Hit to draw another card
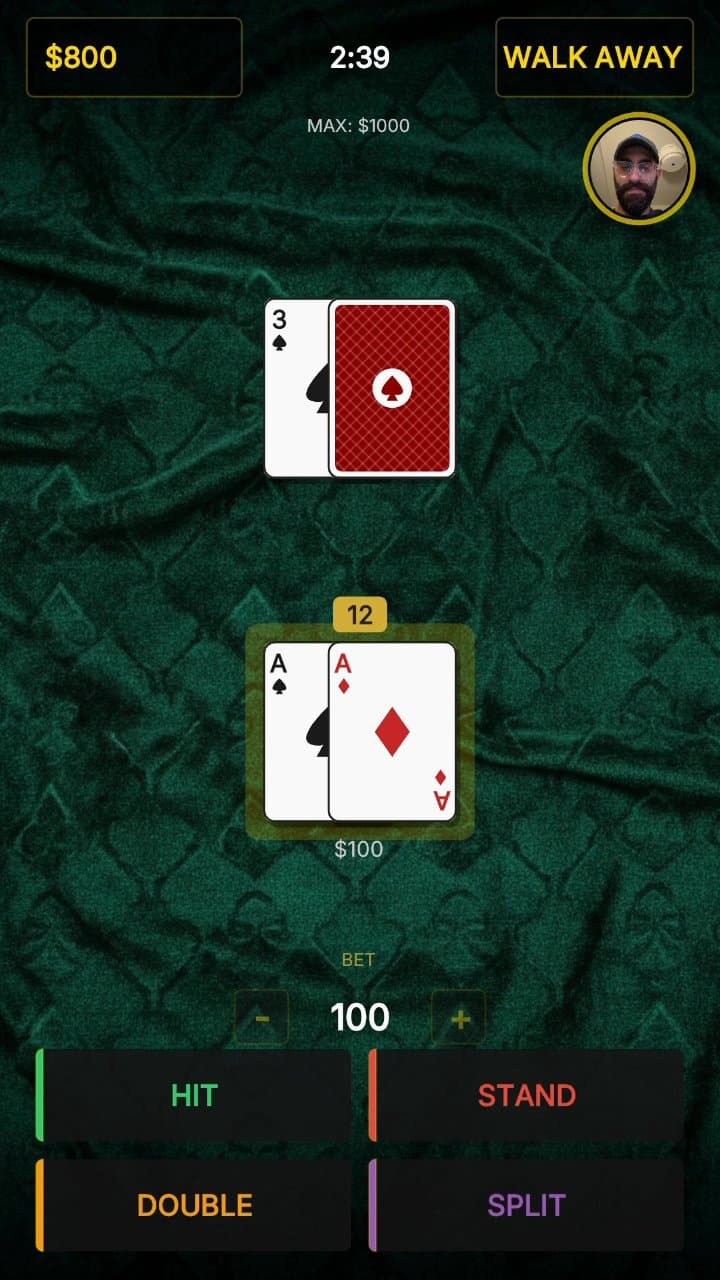This screenshot has height=1280, width=720. [x=193, y=1095]
